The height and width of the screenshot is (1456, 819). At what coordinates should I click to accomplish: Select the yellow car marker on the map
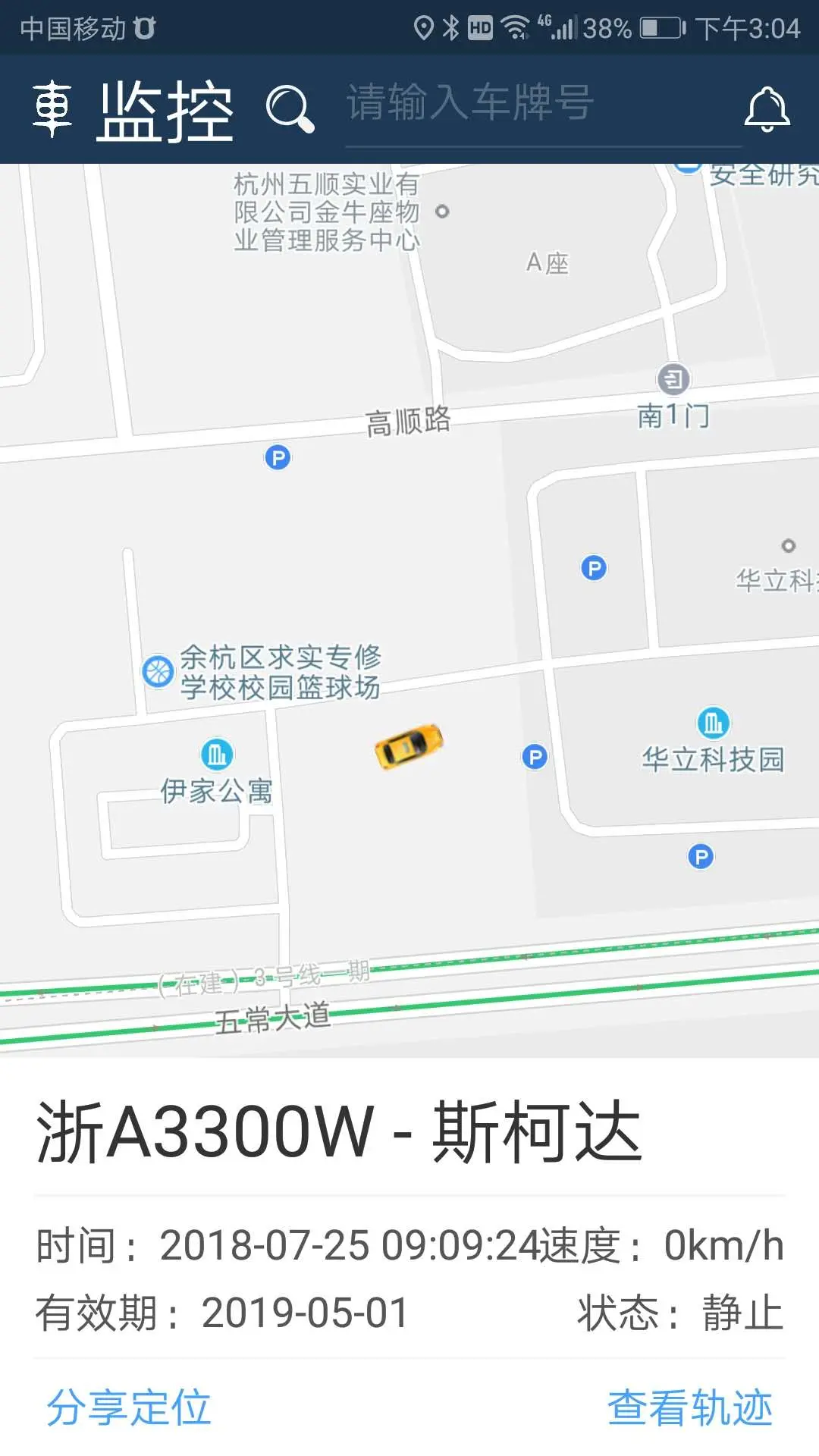(x=409, y=746)
